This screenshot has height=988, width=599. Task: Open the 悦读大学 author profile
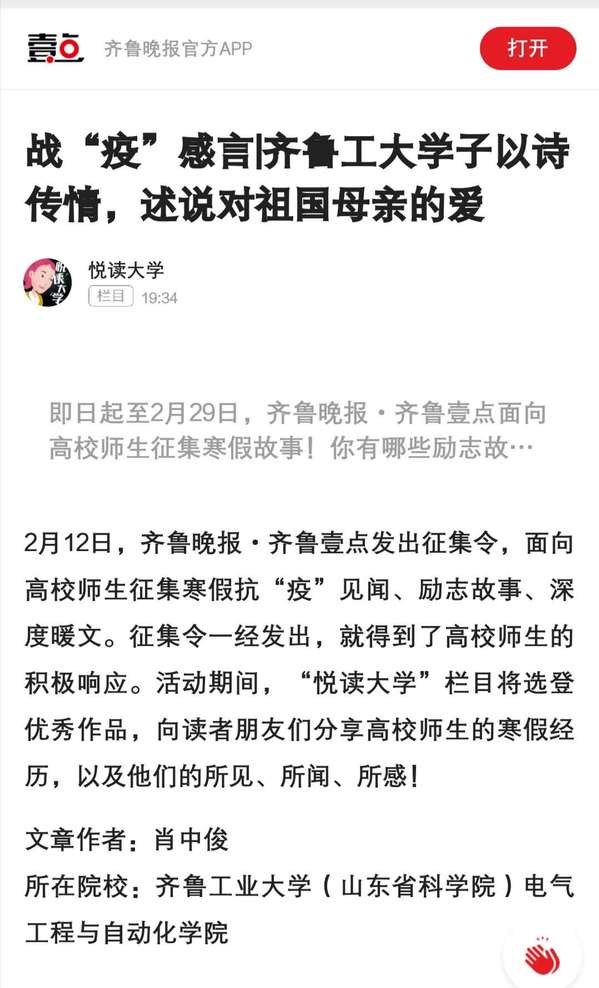click(126, 270)
